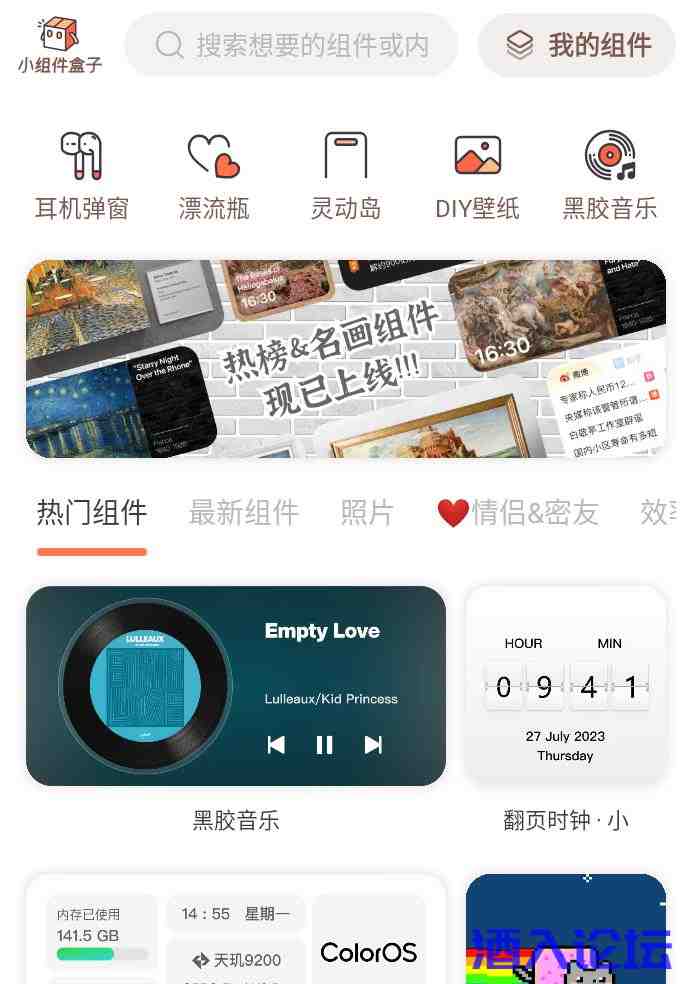Open 我的组件 (My Widgets)

[577, 45]
